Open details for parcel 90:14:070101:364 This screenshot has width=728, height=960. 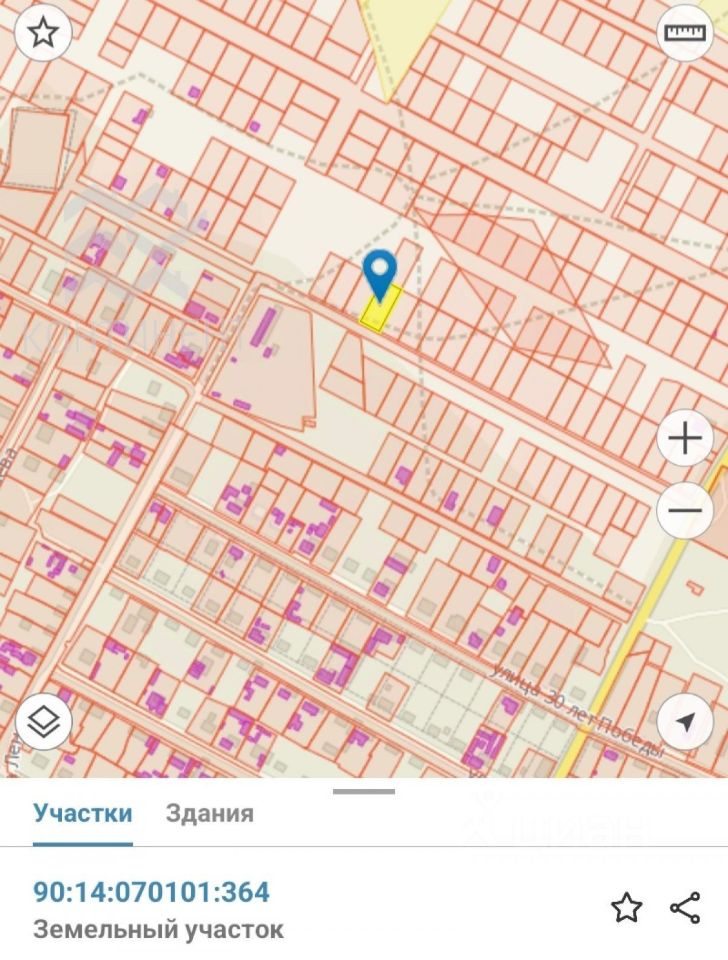[x=152, y=892]
